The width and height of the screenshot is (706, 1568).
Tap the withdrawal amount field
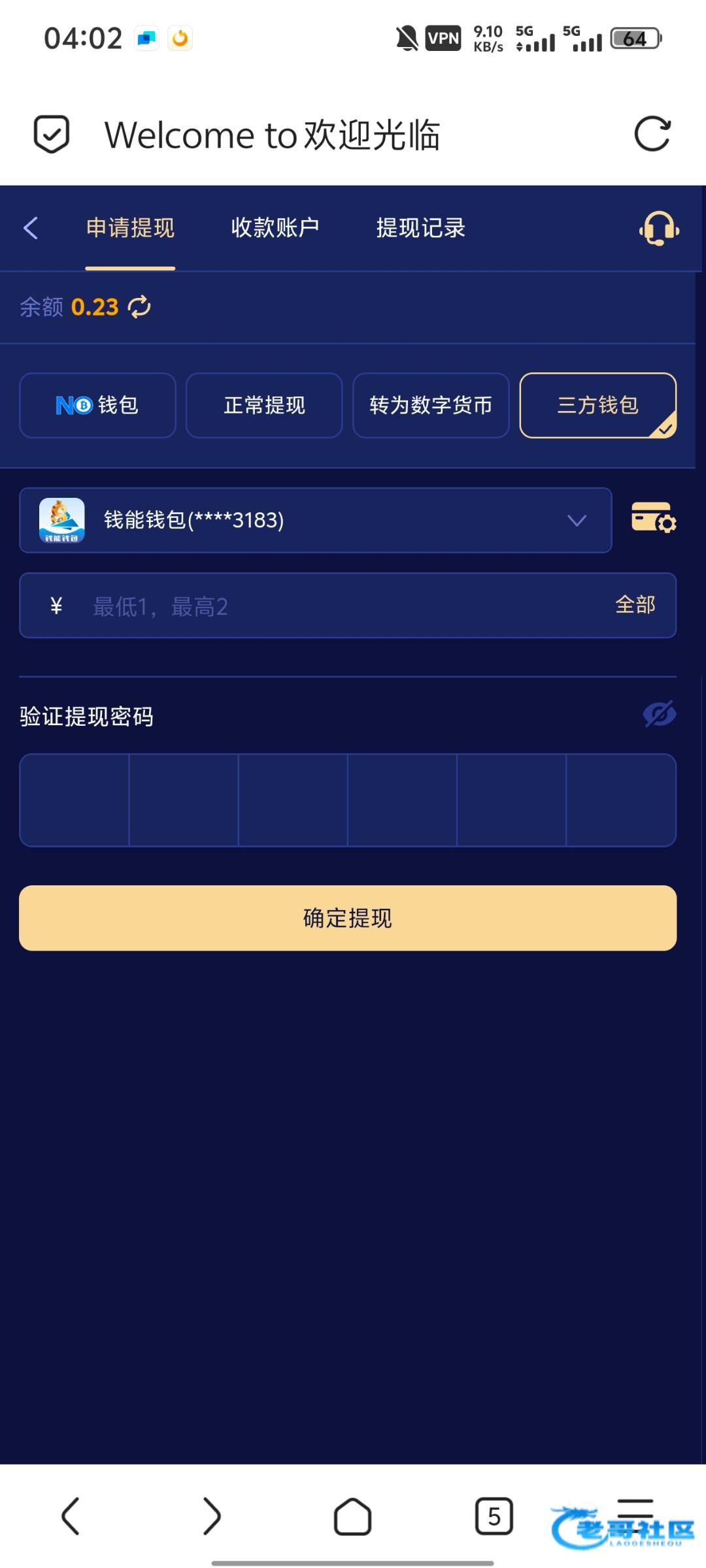348,605
